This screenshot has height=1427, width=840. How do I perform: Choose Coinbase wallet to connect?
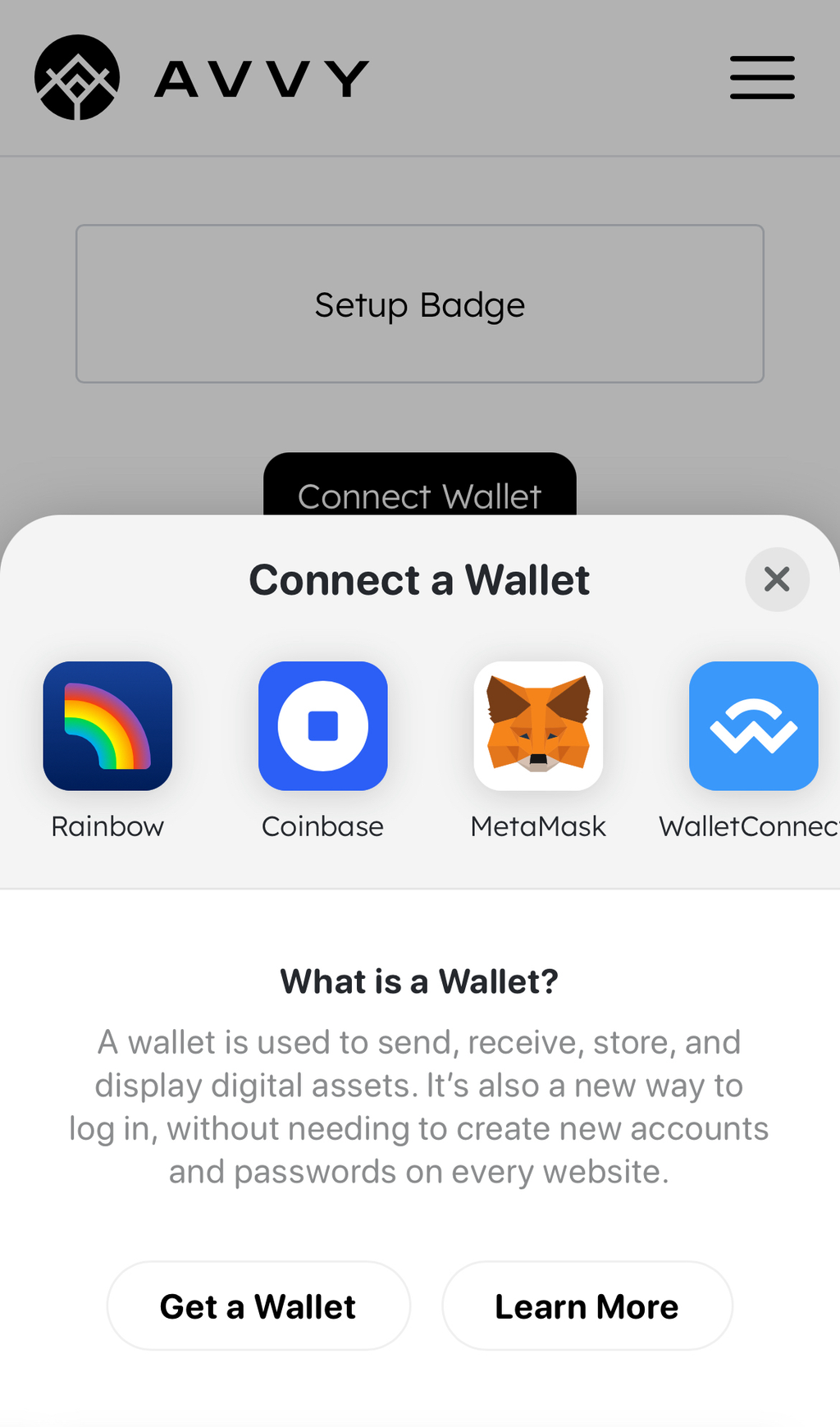[x=322, y=727]
